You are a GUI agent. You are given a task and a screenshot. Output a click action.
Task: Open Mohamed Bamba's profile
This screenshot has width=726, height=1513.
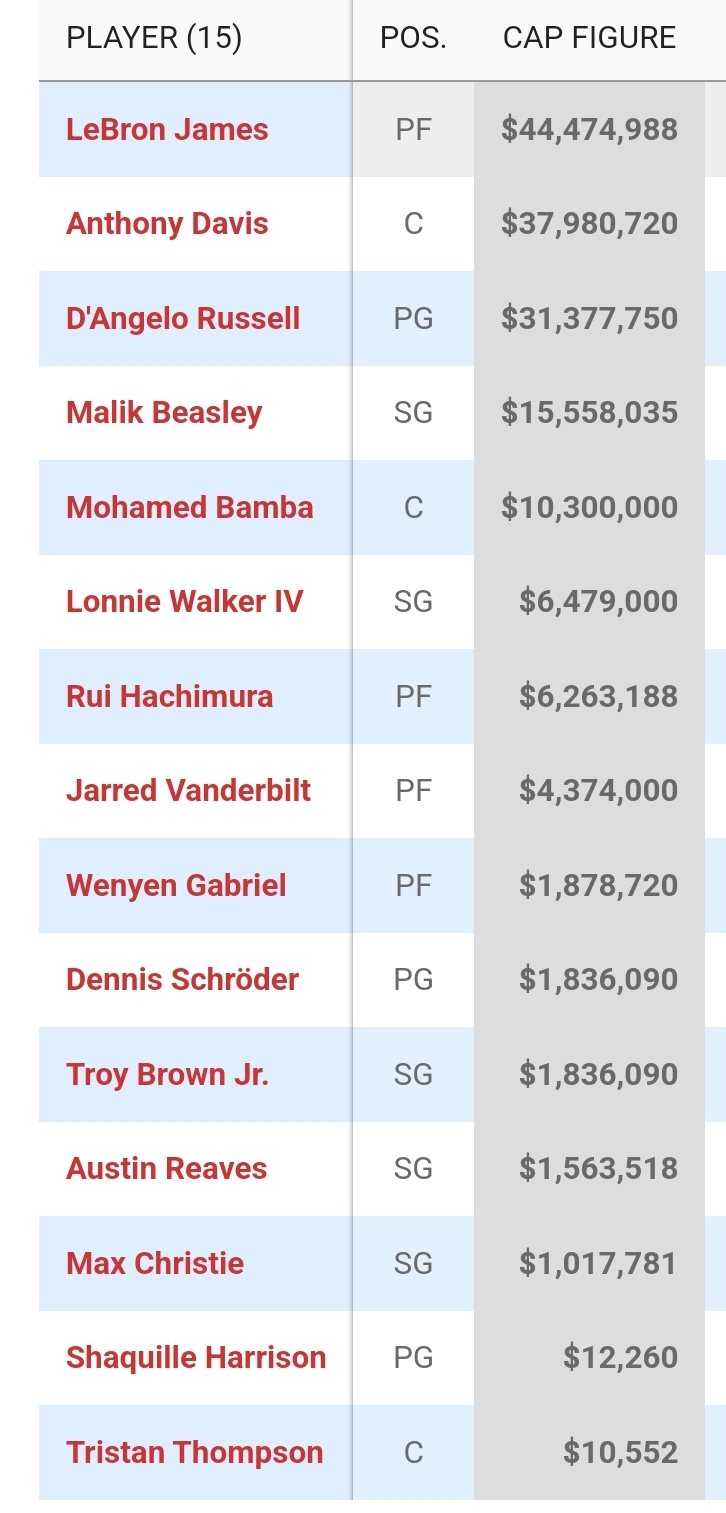click(190, 508)
